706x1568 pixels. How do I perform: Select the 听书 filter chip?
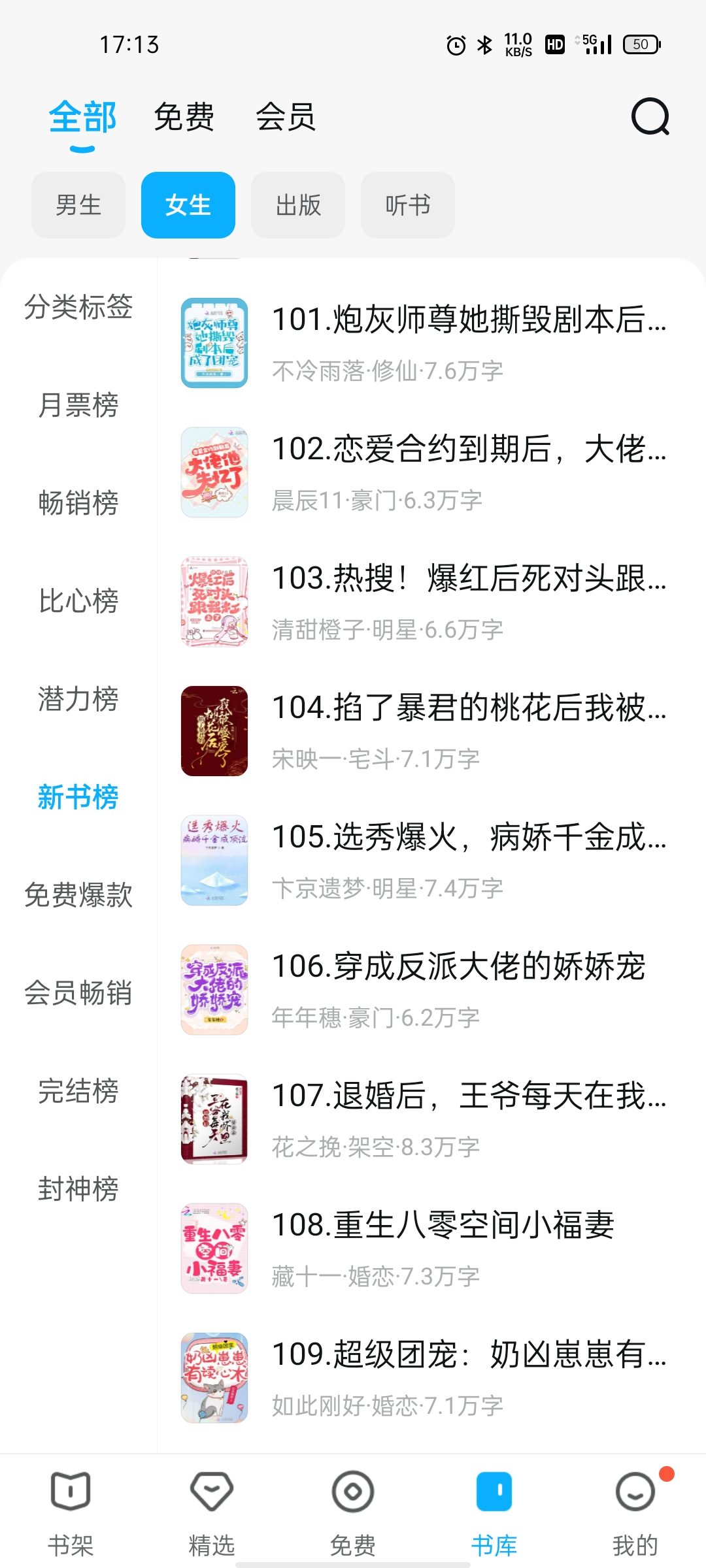(x=408, y=205)
